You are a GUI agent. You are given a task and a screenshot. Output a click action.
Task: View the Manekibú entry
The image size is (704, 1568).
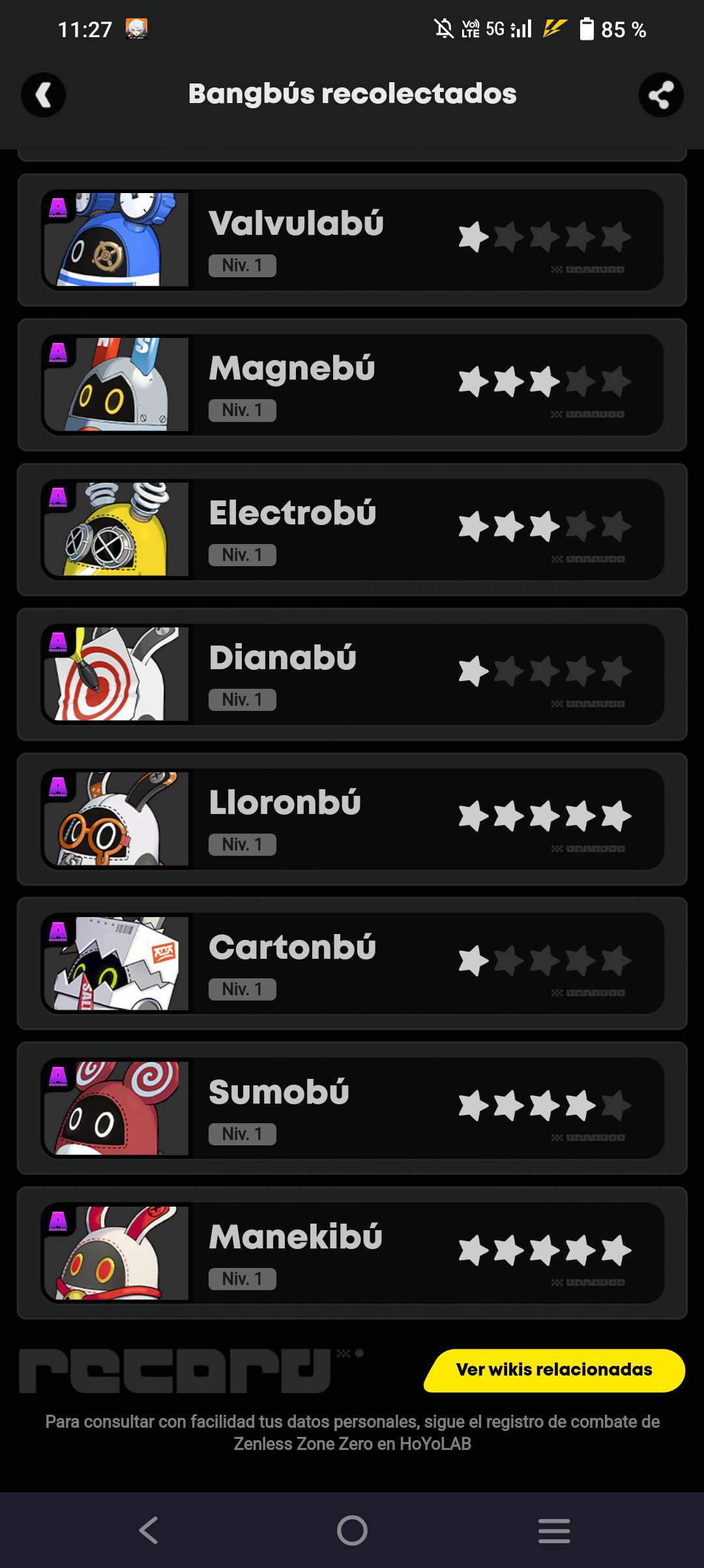(x=352, y=1253)
